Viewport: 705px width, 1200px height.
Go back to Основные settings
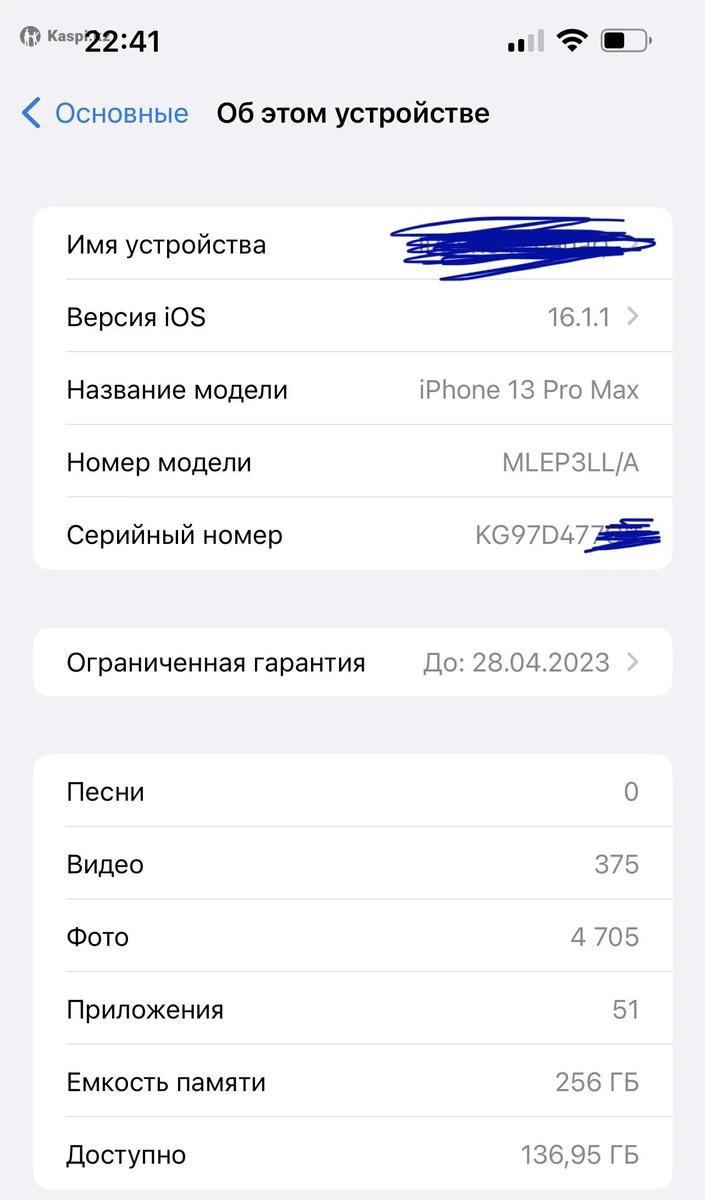pyautogui.click(x=105, y=113)
